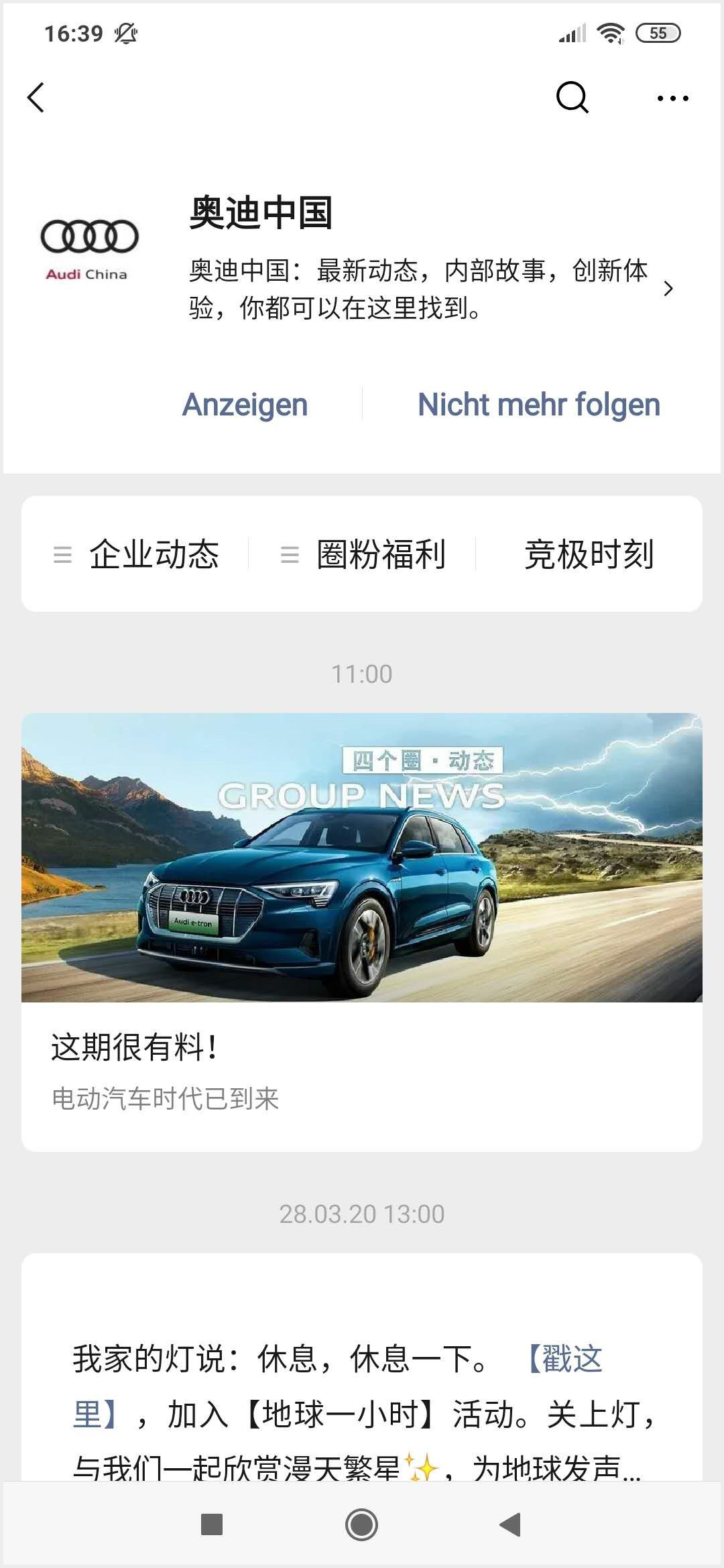Open search in the Audi China account

coord(572,98)
